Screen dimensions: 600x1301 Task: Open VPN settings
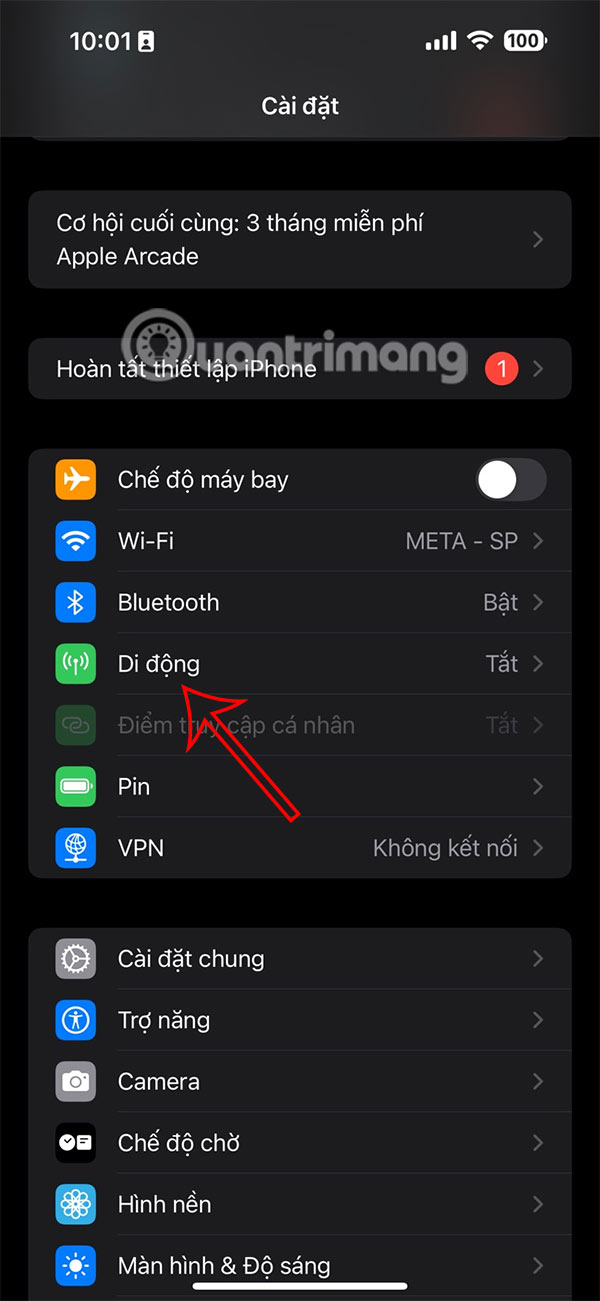(300, 848)
